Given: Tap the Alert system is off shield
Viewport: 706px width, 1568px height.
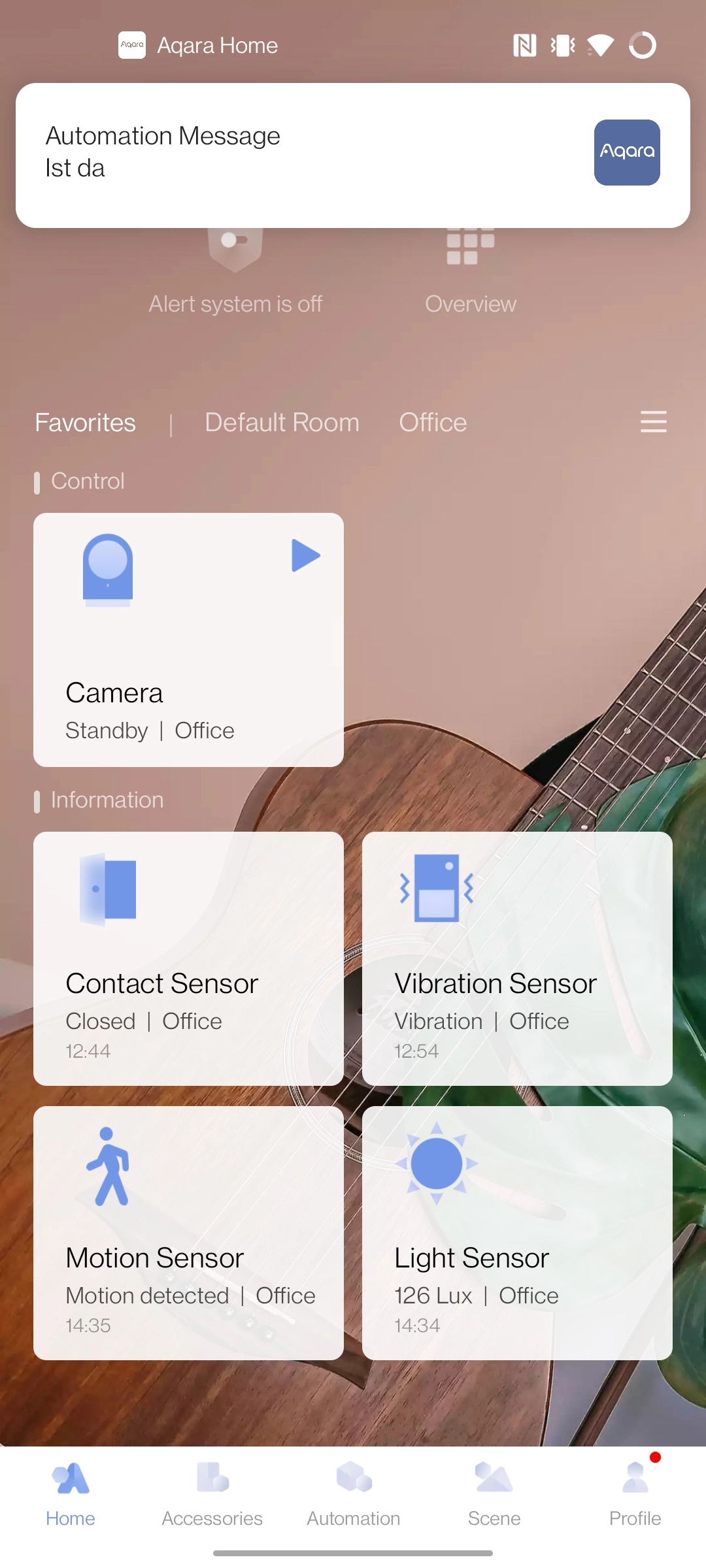Looking at the screenshot, I should coord(235,248).
